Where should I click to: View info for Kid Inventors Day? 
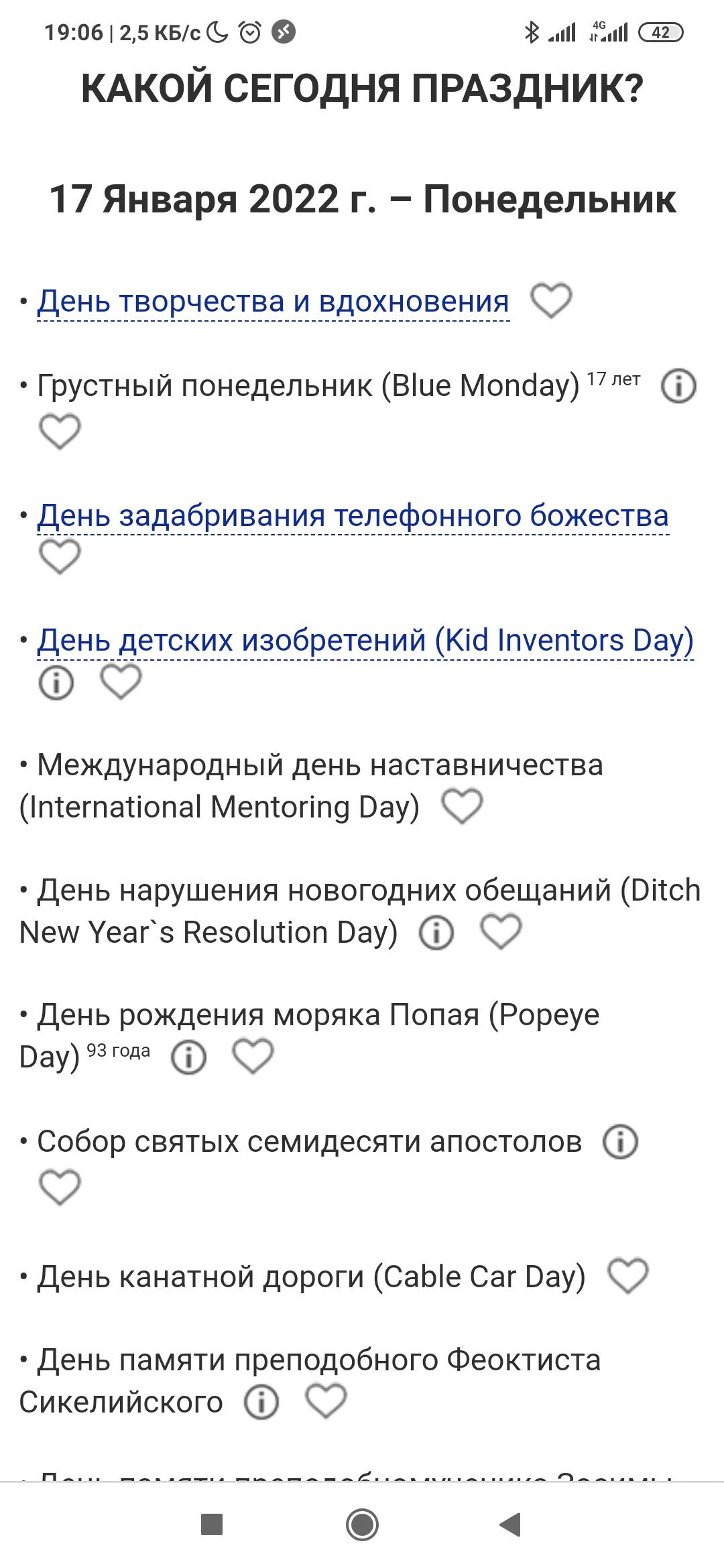pyautogui.click(x=56, y=683)
